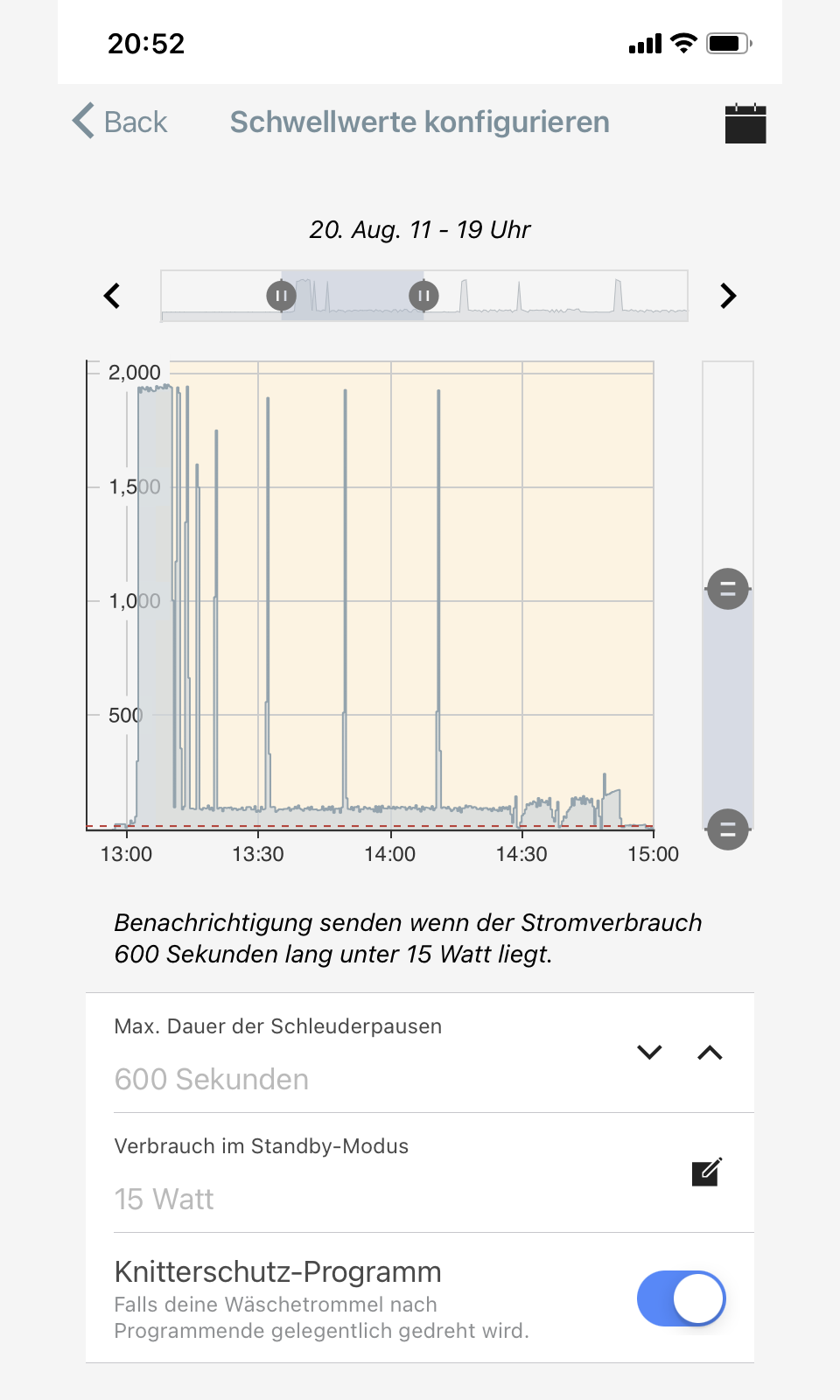Increase max. Dauer der Schleuderpausen
The image size is (840, 1400).
710,1052
